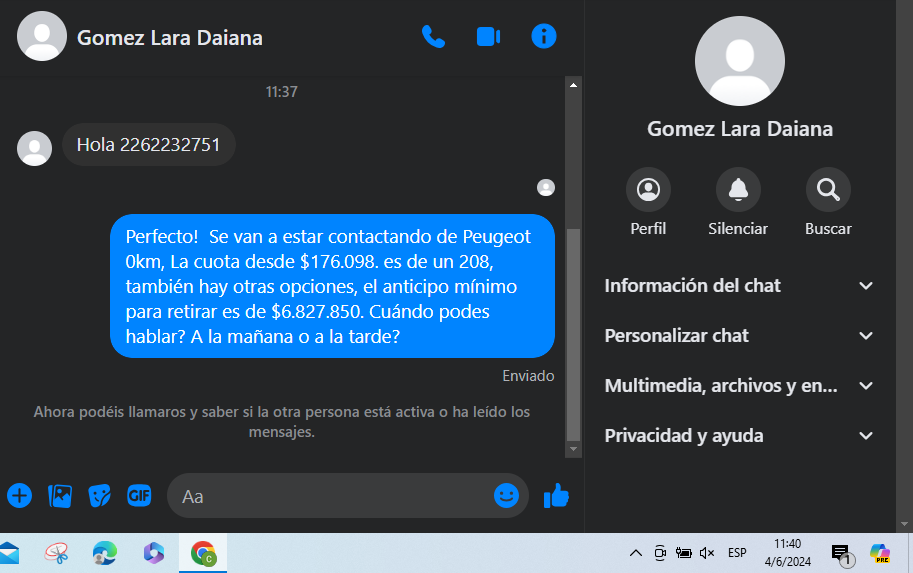Start a voice call with Gomez Lara Daiana
This screenshot has width=913, height=573.
[433, 37]
